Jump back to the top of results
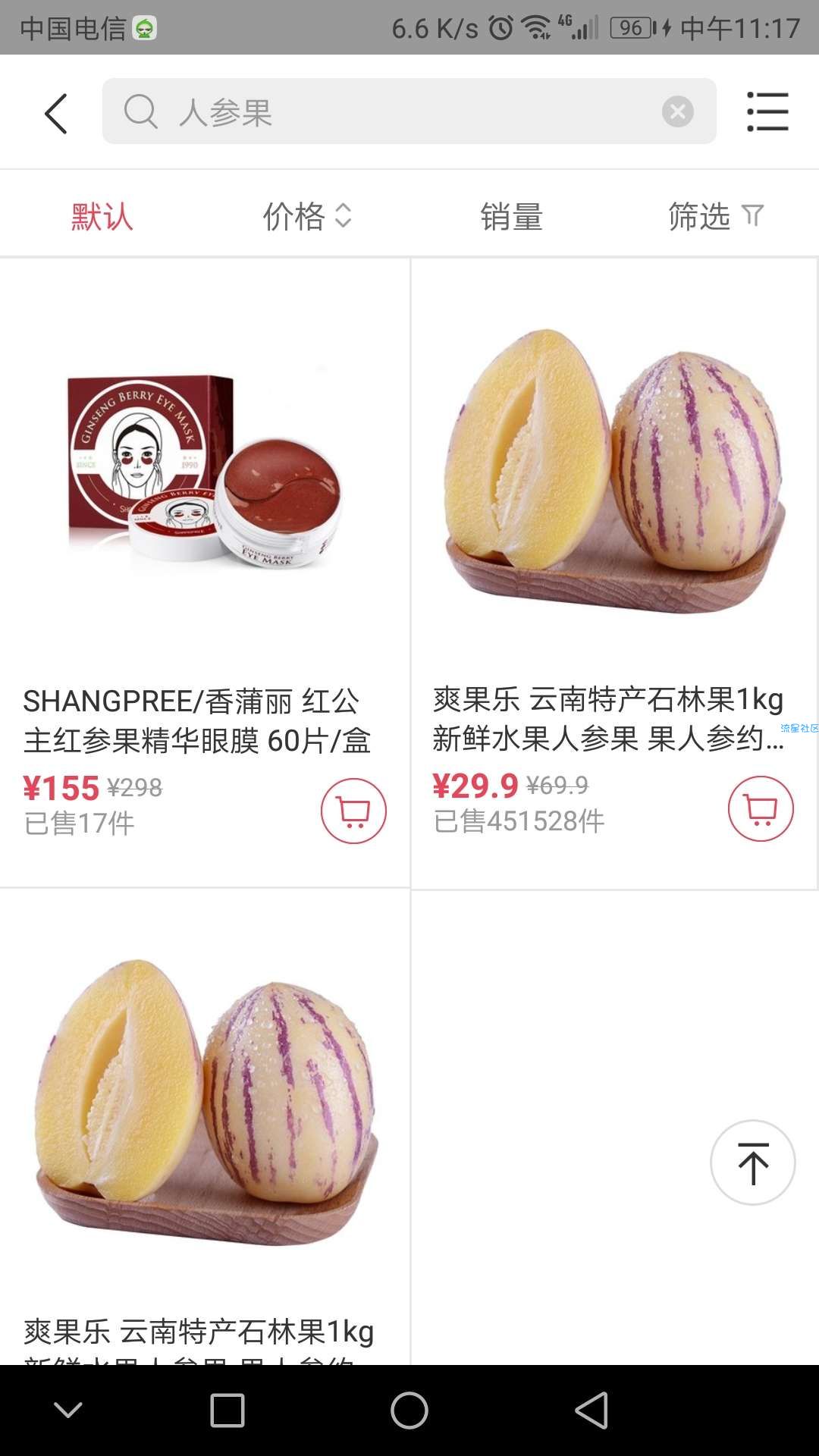The height and width of the screenshot is (1456, 819). click(x=752, y=1163)
